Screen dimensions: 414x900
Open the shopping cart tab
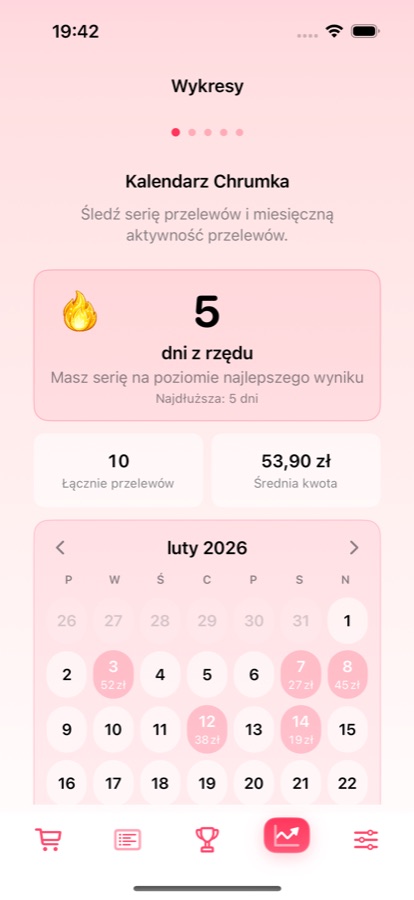[x=48, y=839]
